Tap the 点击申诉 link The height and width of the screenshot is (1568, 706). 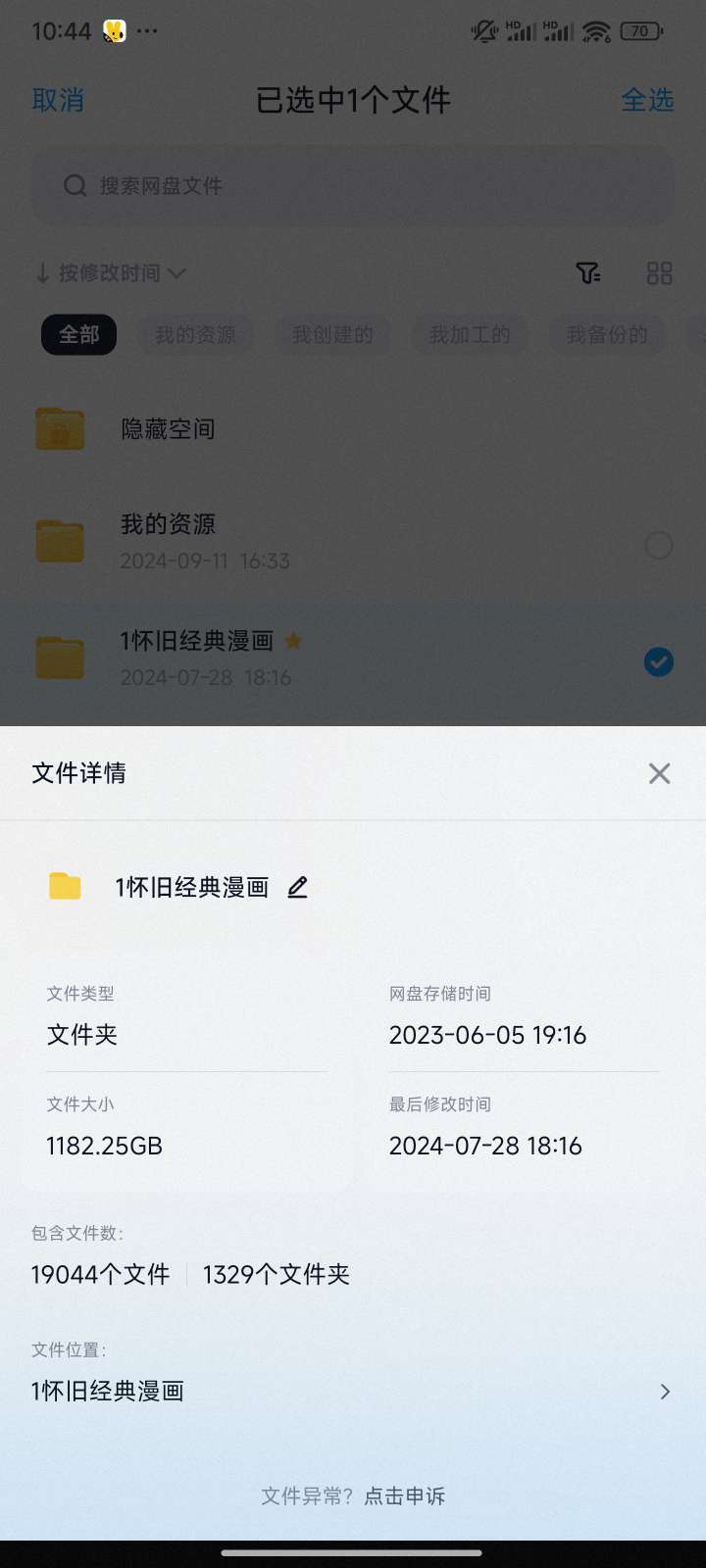pyautogui.click(x=405, y=1495)
